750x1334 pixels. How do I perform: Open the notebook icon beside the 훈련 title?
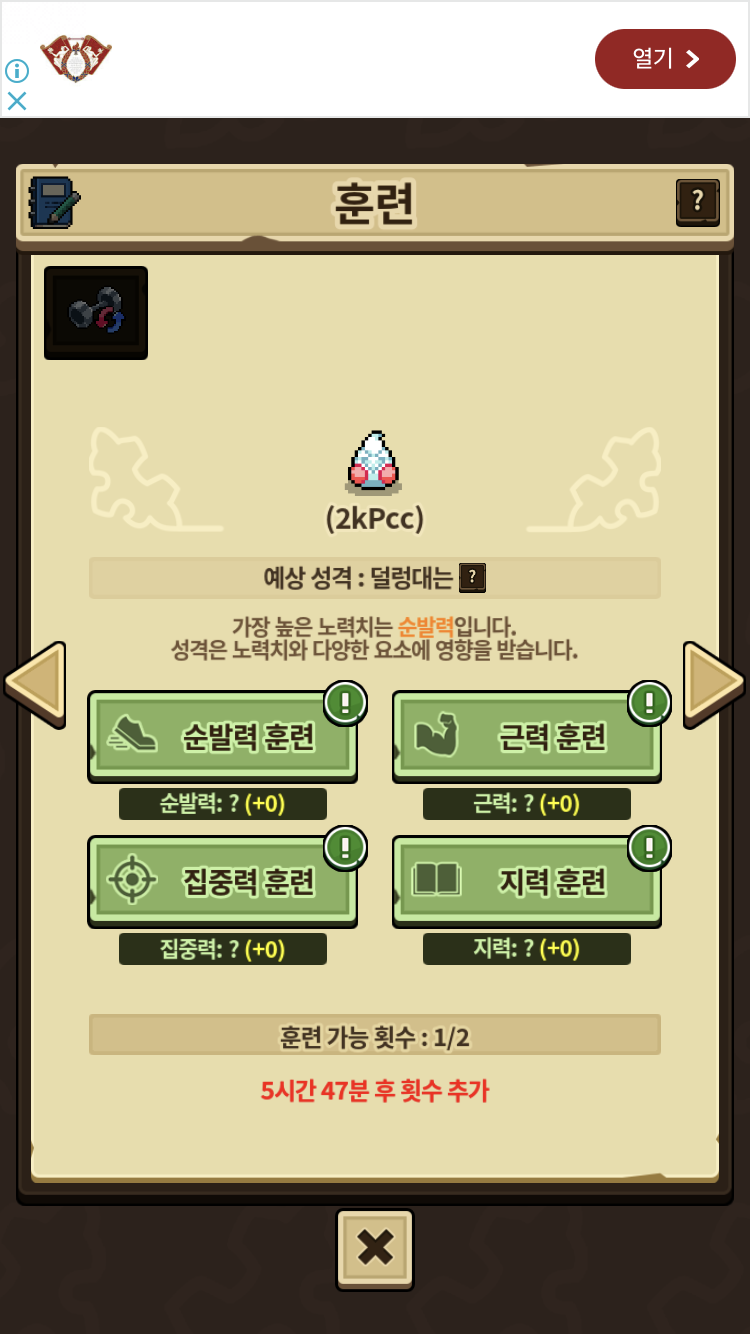[x=54, y=202]
